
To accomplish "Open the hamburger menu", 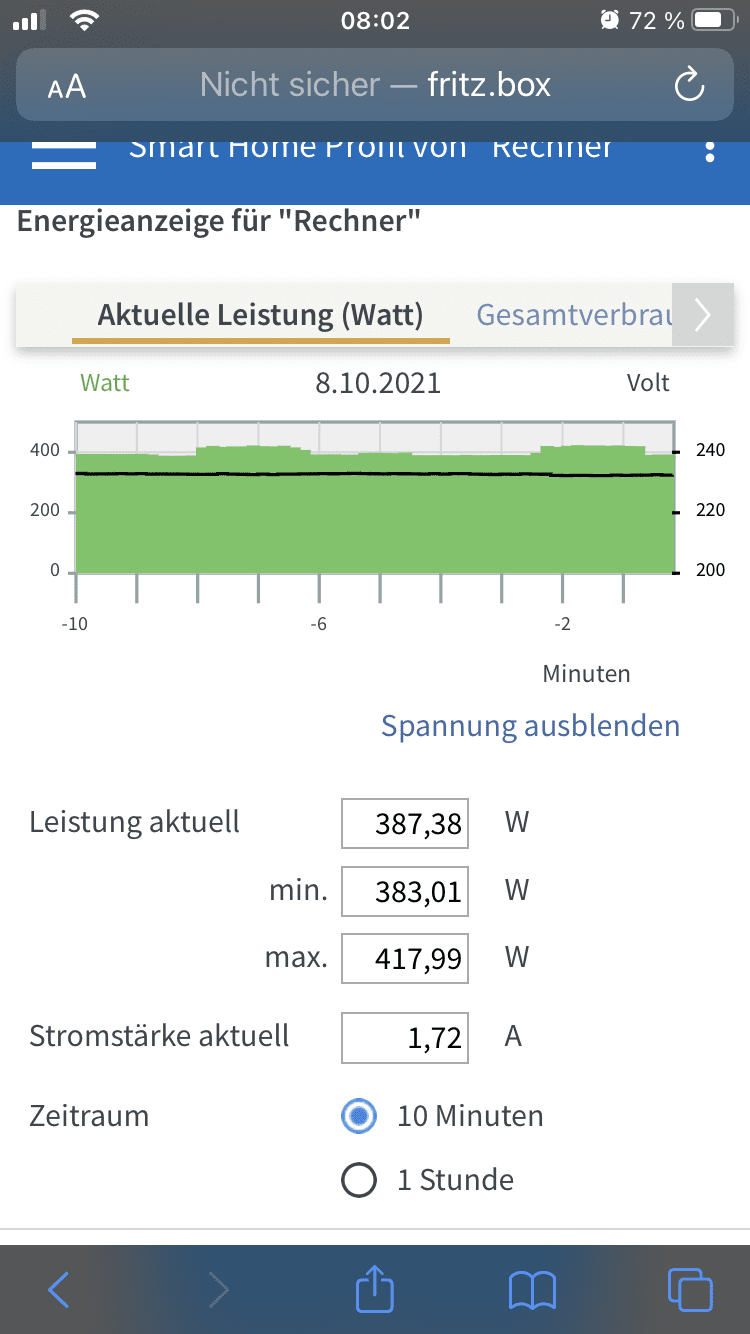I will coord(64,153).
